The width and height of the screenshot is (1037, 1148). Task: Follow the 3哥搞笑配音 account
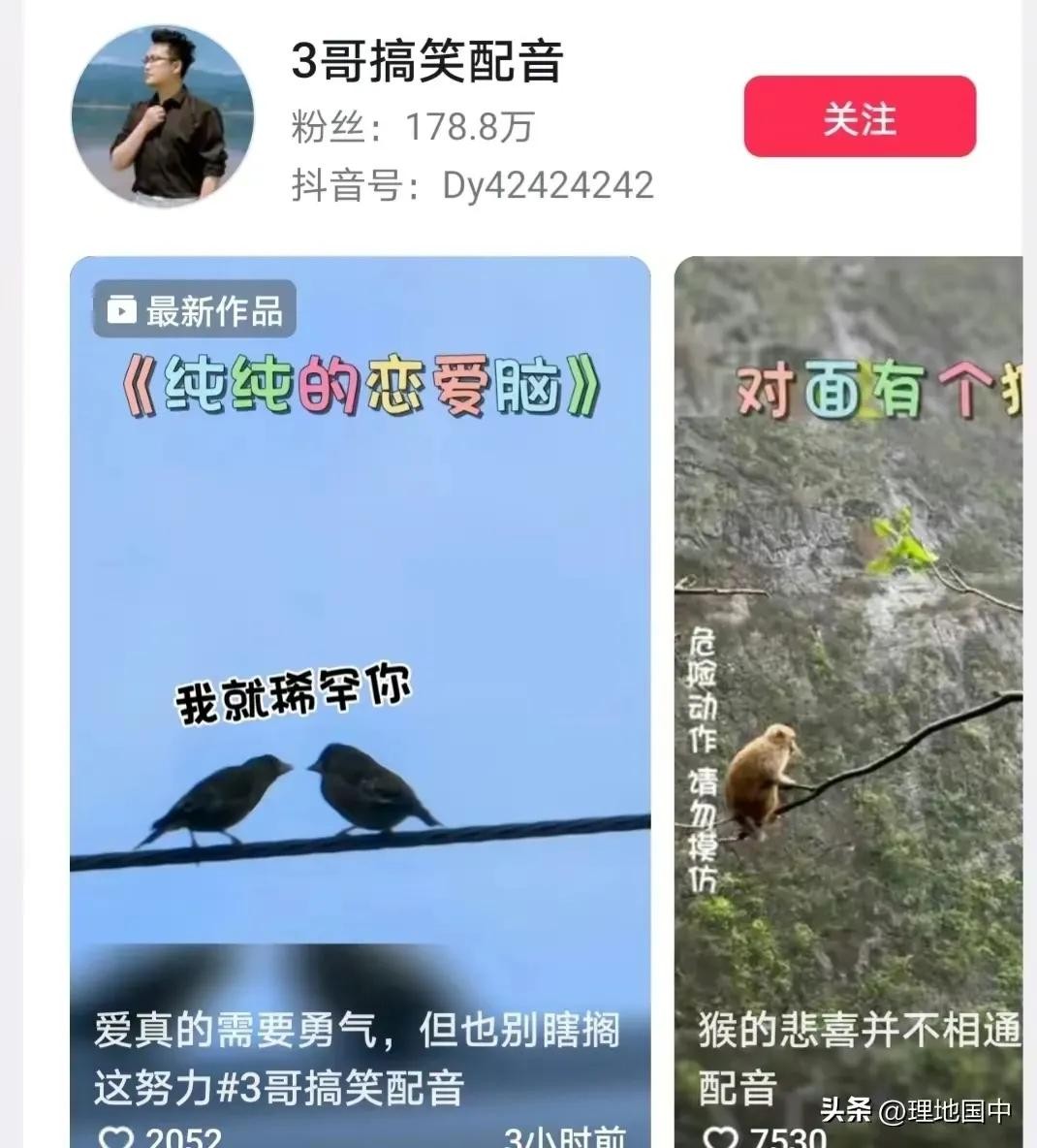860,117
